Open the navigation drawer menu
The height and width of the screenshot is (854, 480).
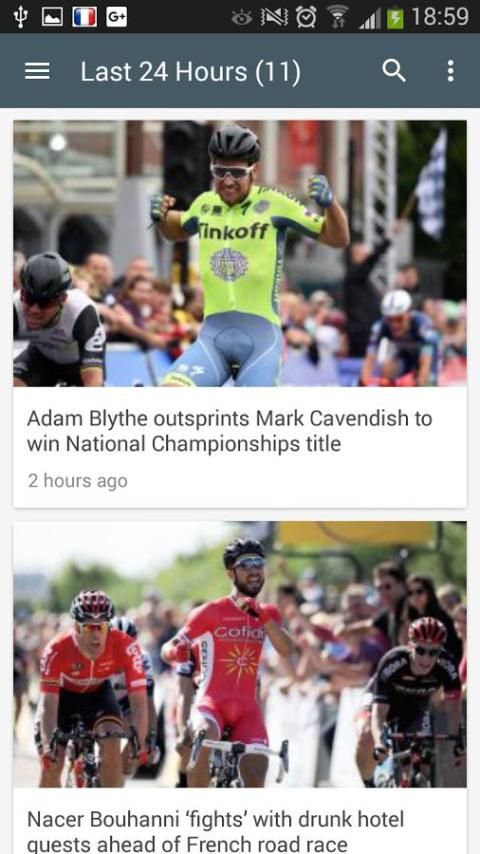(37, 71)
